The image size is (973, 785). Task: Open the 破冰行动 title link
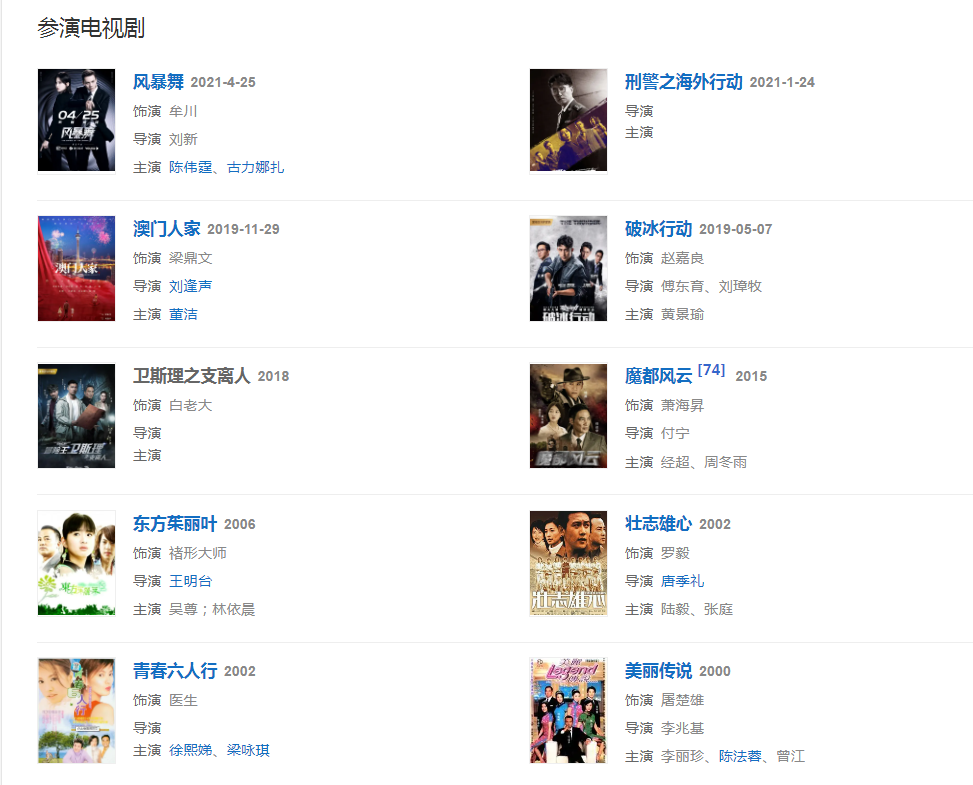(x=658, y=229)
